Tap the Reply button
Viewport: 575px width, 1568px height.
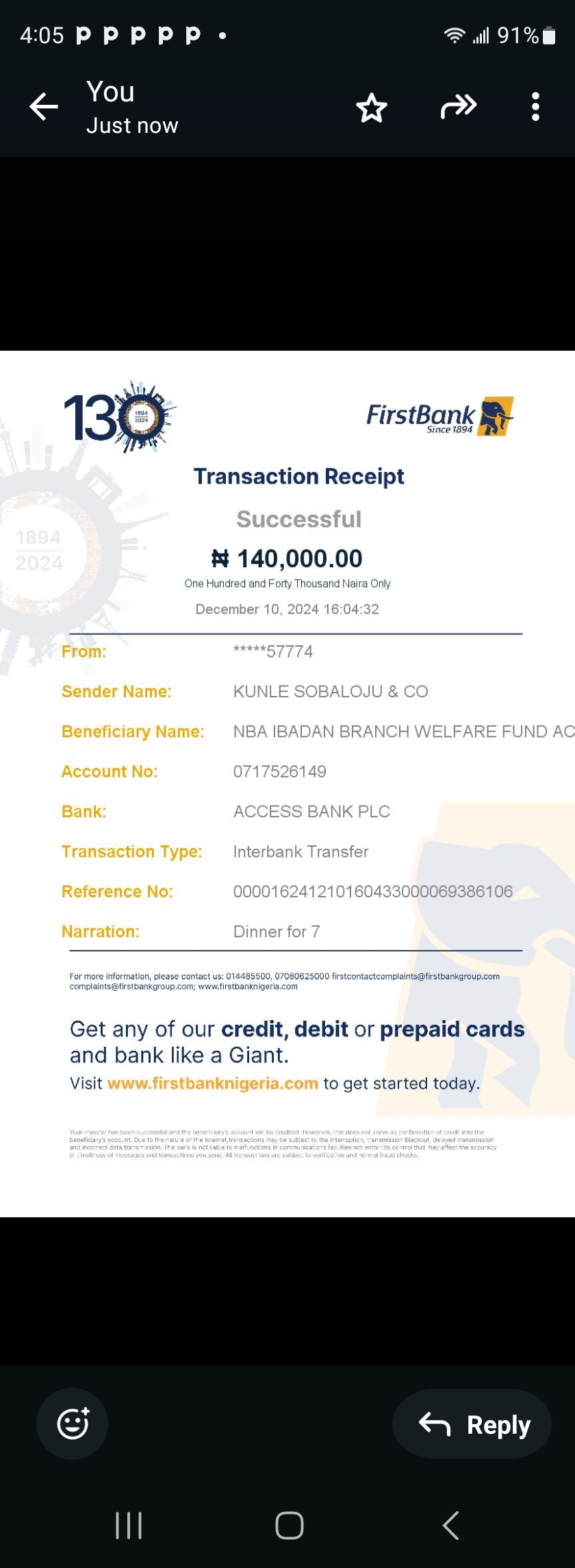[x=472, y=1424]
